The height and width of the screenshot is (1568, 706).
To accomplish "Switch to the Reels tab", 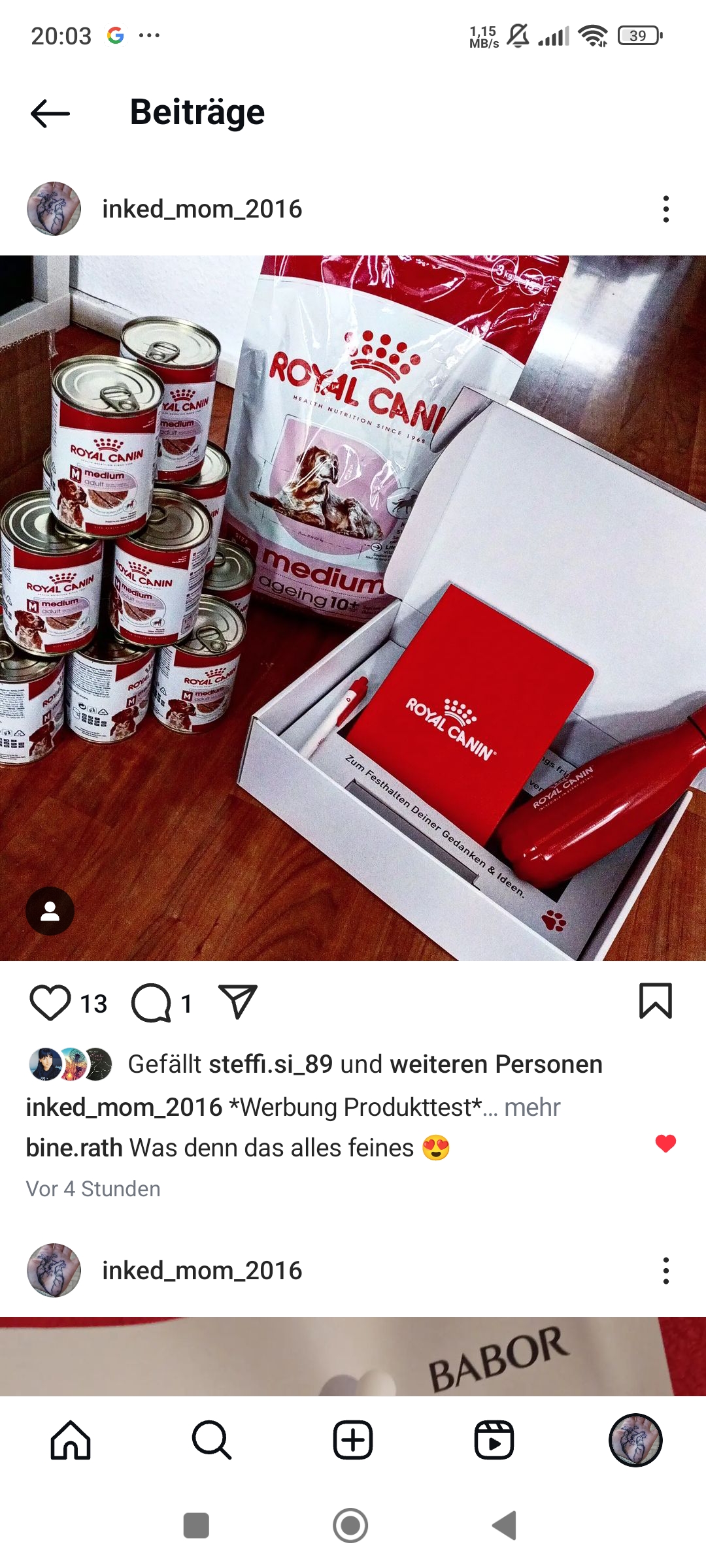I will coord(494,1440).
